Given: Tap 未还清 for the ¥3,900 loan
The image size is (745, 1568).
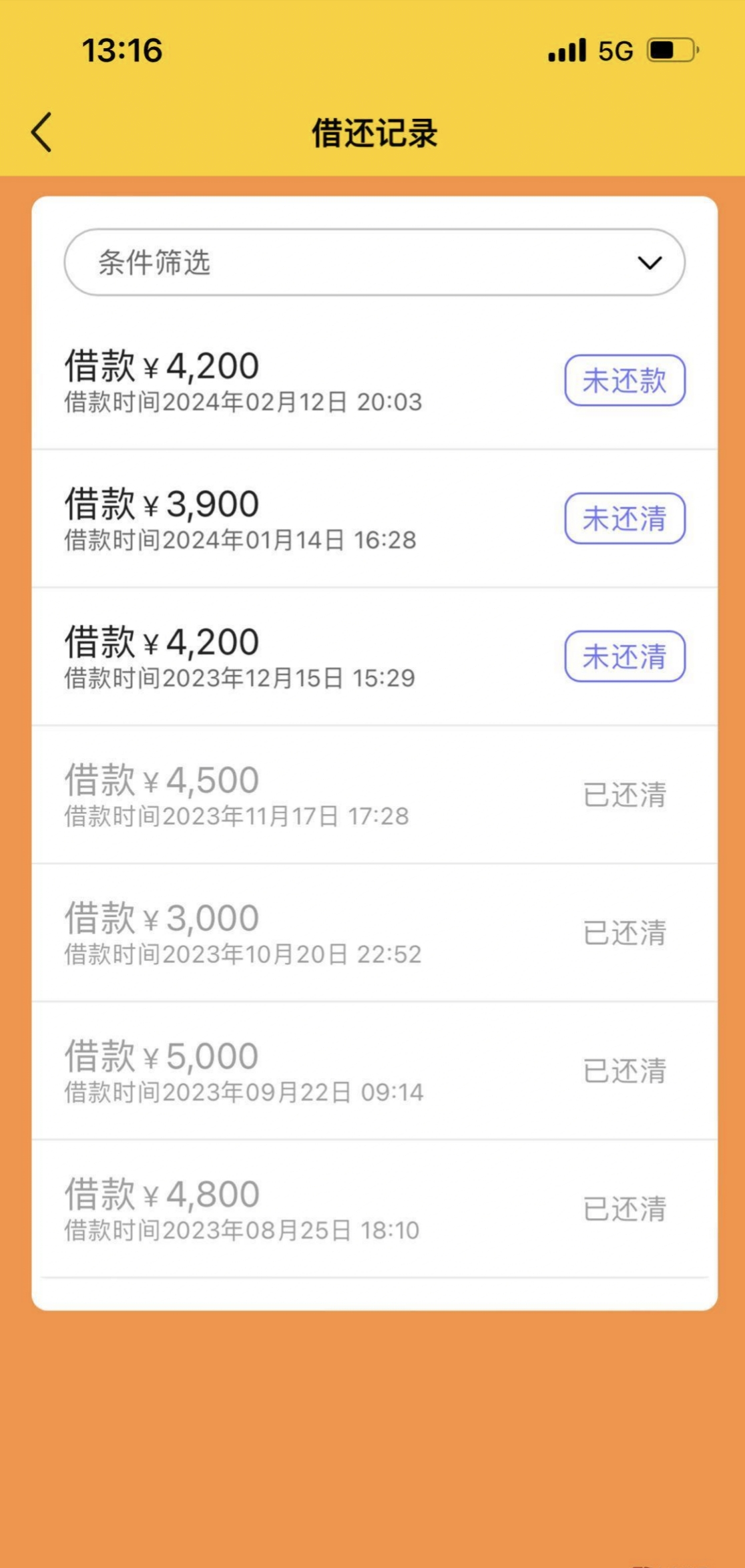Looking at the screenshot, I should click(x=625, y=519).
